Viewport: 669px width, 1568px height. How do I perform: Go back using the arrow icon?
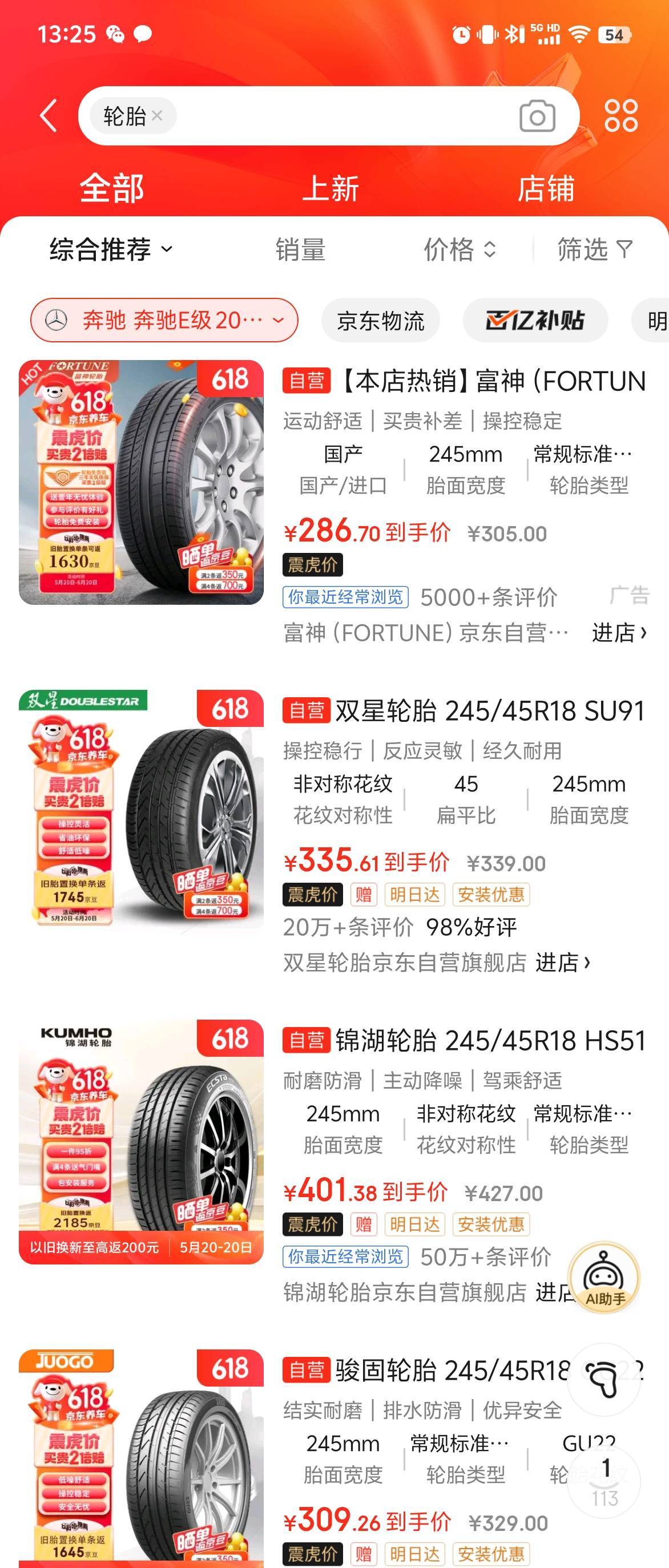click(x=49, y=116)
